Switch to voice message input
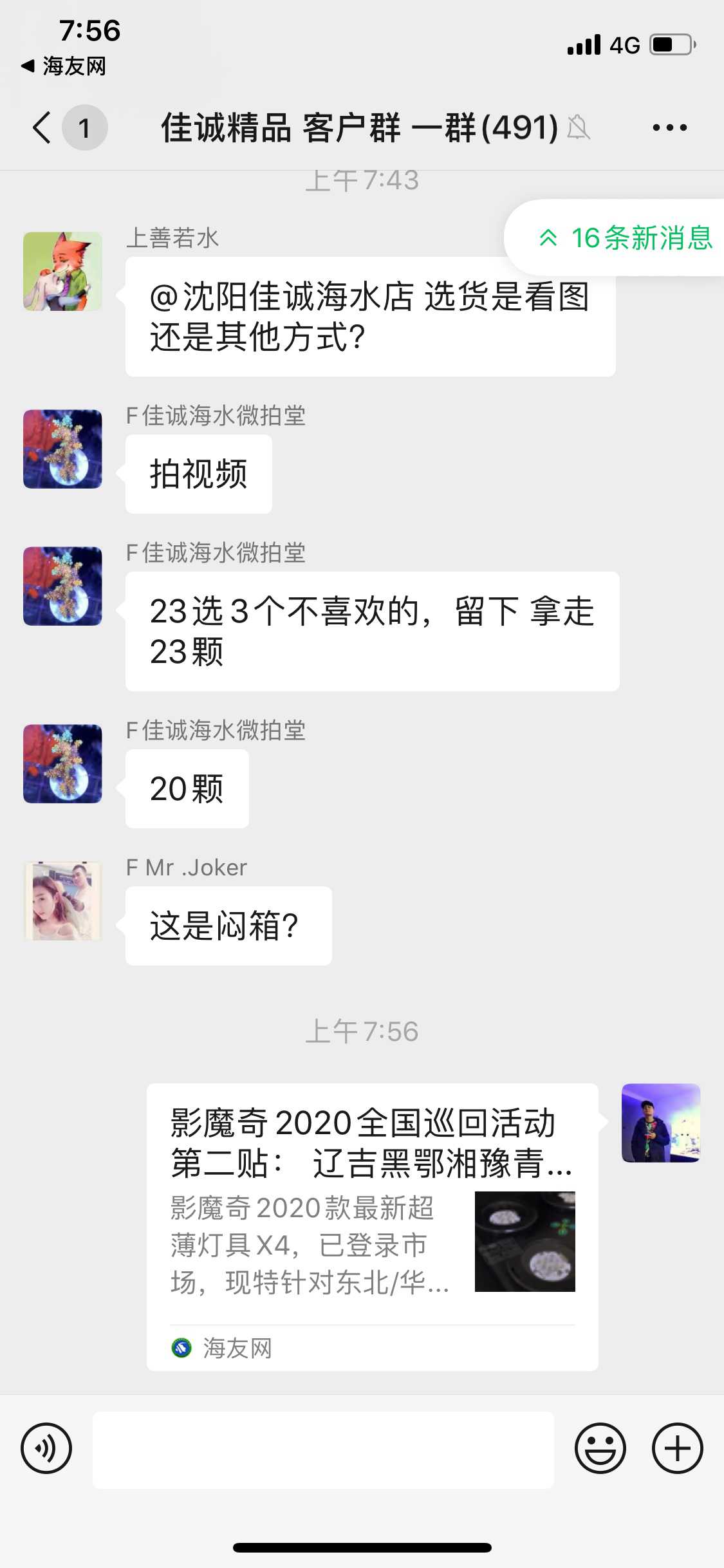The image size is (724, 1568). tap(46, 1448)
